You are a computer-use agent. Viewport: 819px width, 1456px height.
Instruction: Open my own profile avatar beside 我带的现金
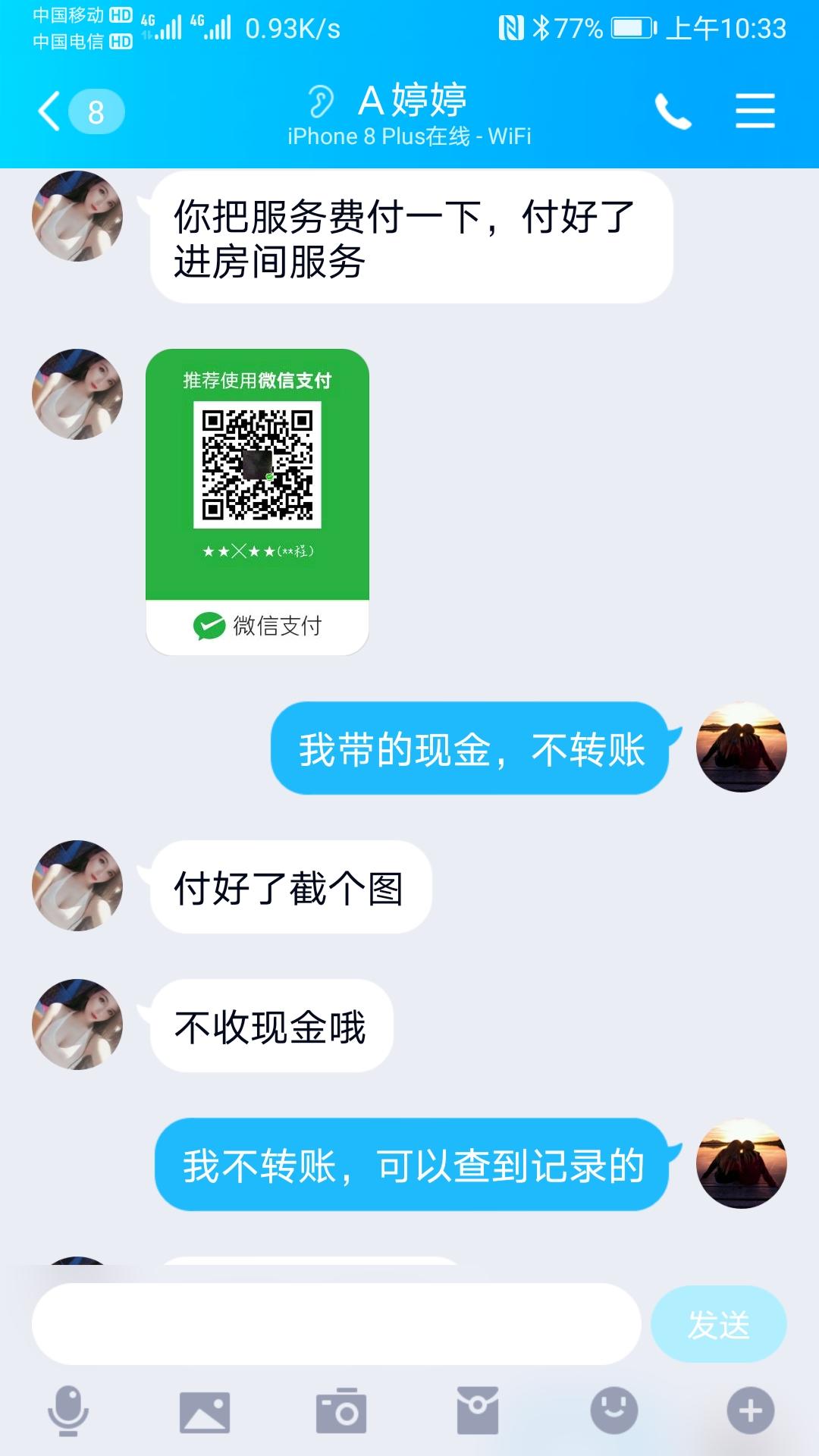741,748
